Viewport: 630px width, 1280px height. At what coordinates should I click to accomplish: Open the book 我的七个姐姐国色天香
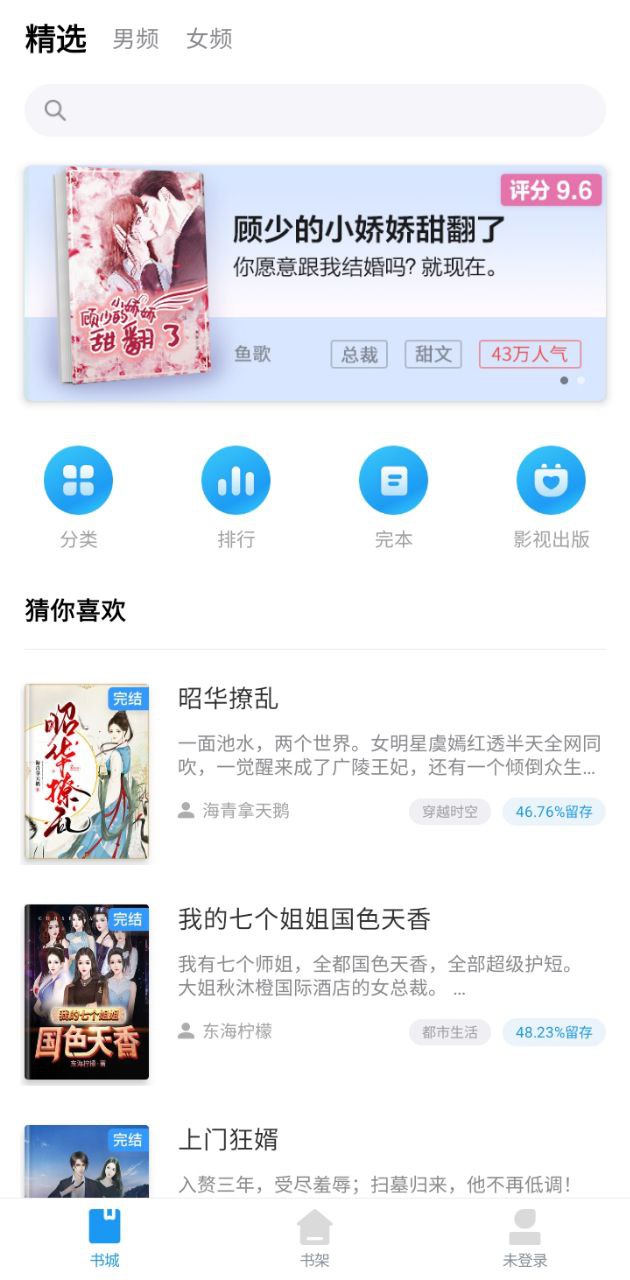[x=304, y=919]
